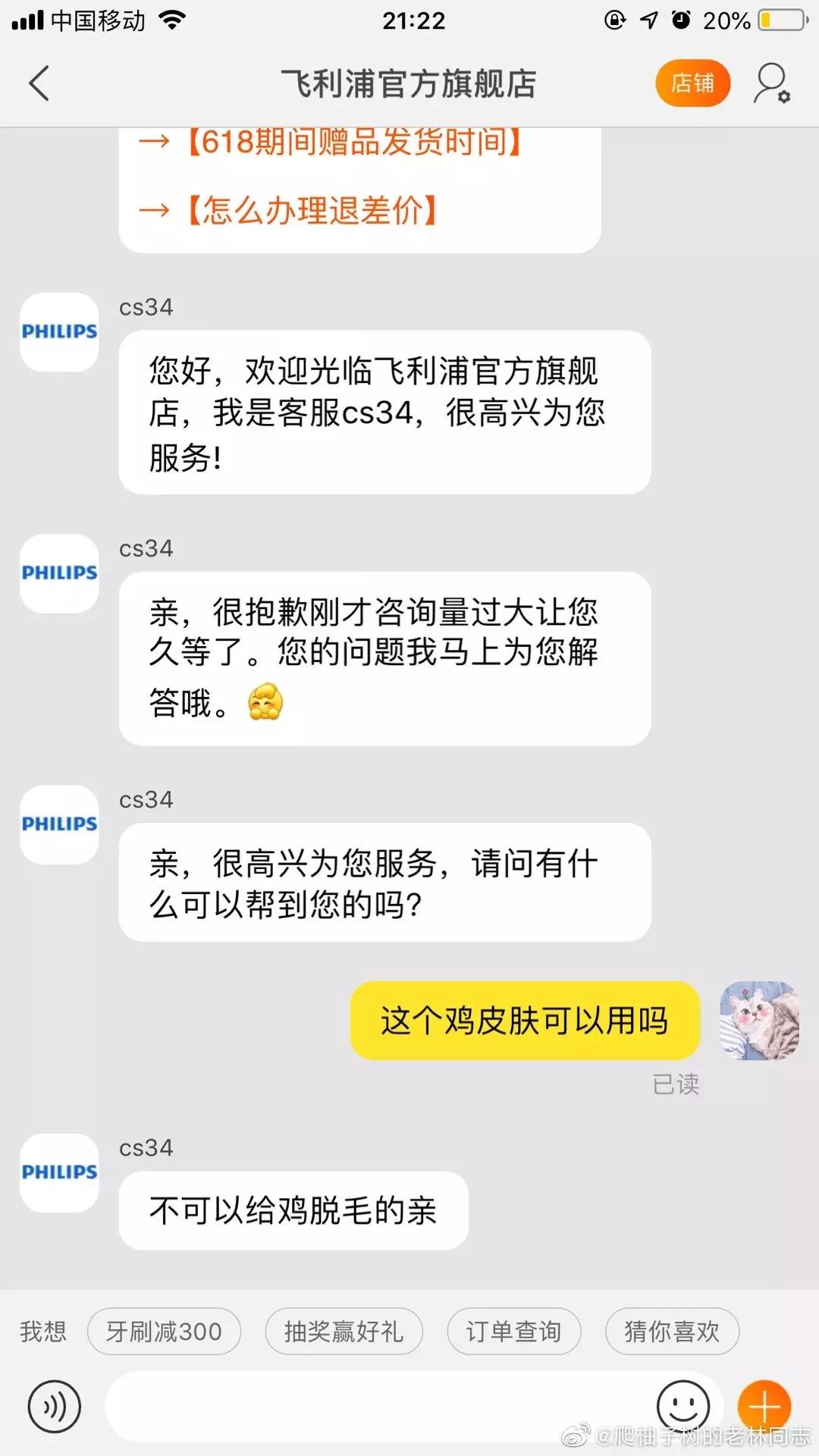
Task: Tap the message input field
Action: [x=379, y=1407]
